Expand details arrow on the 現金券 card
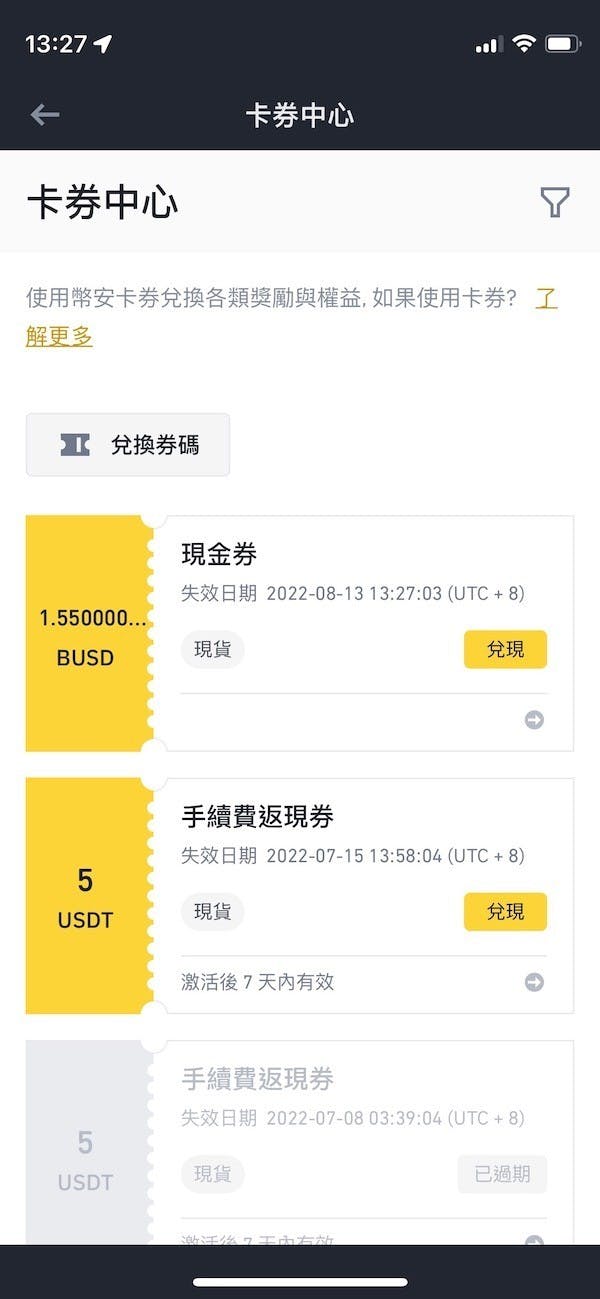Image resolution: width=600 pixels, height=1299 pixels. [535, 720]
